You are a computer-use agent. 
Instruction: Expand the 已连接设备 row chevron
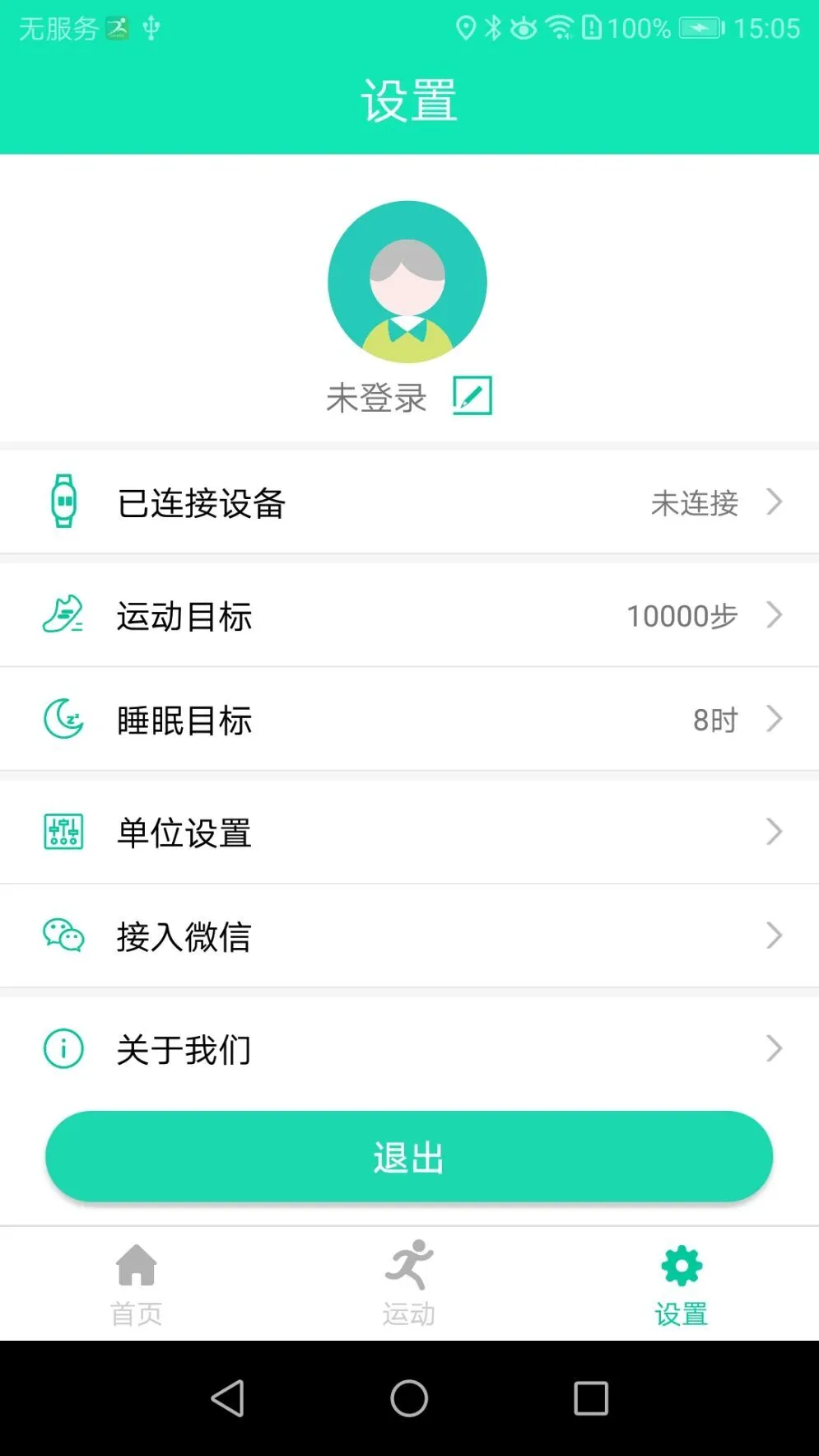(775, 501)
